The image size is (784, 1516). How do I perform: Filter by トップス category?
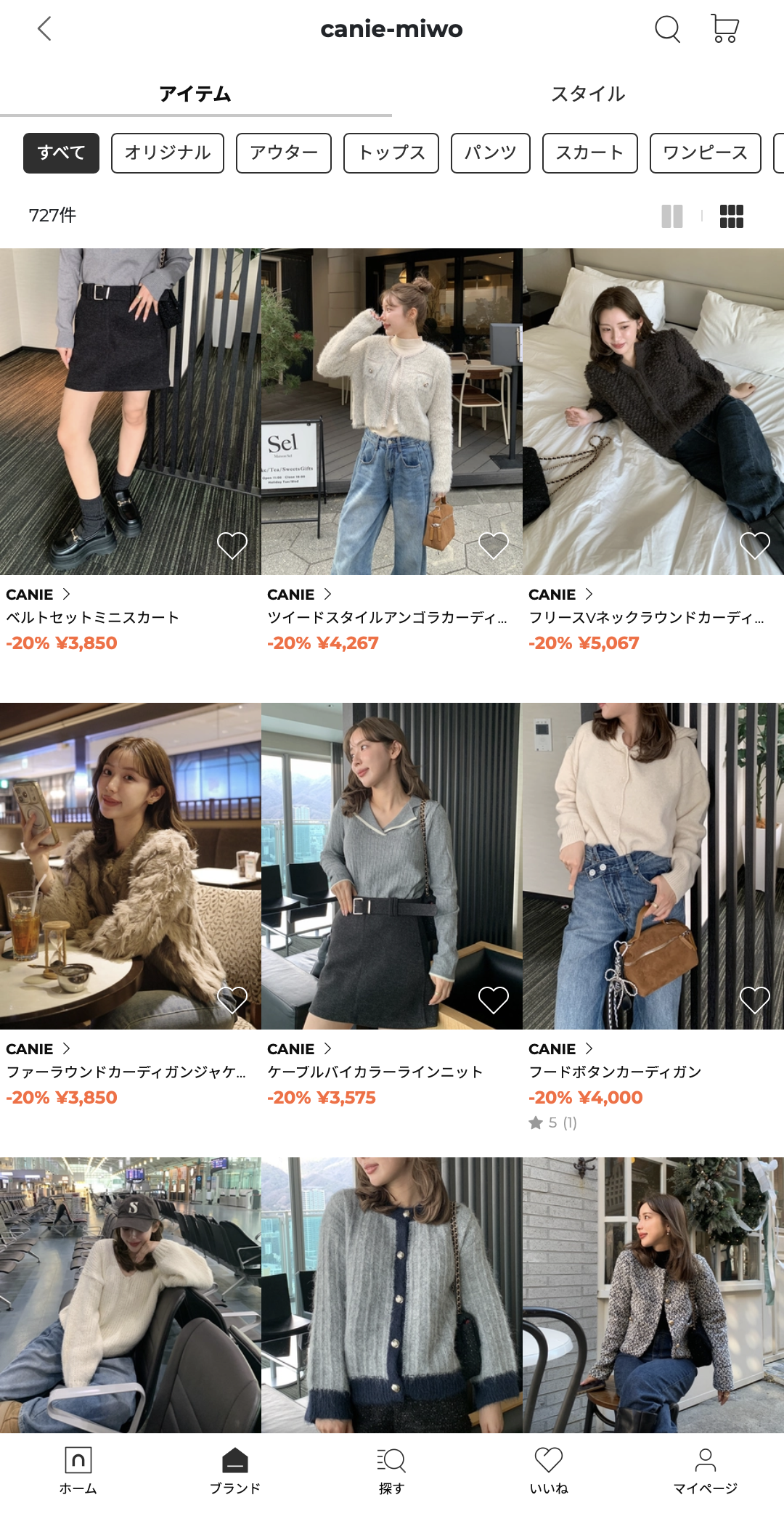pos(391,152)
